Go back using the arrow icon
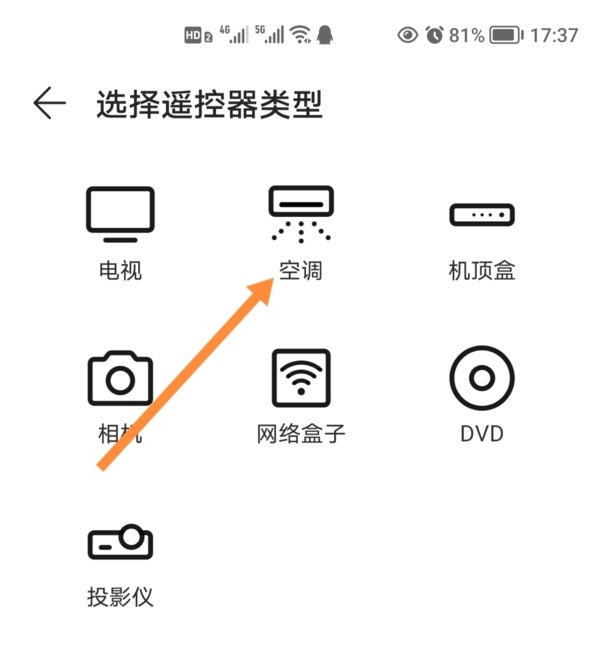Viewport: 612px width, 647px height. pos(49,104)
